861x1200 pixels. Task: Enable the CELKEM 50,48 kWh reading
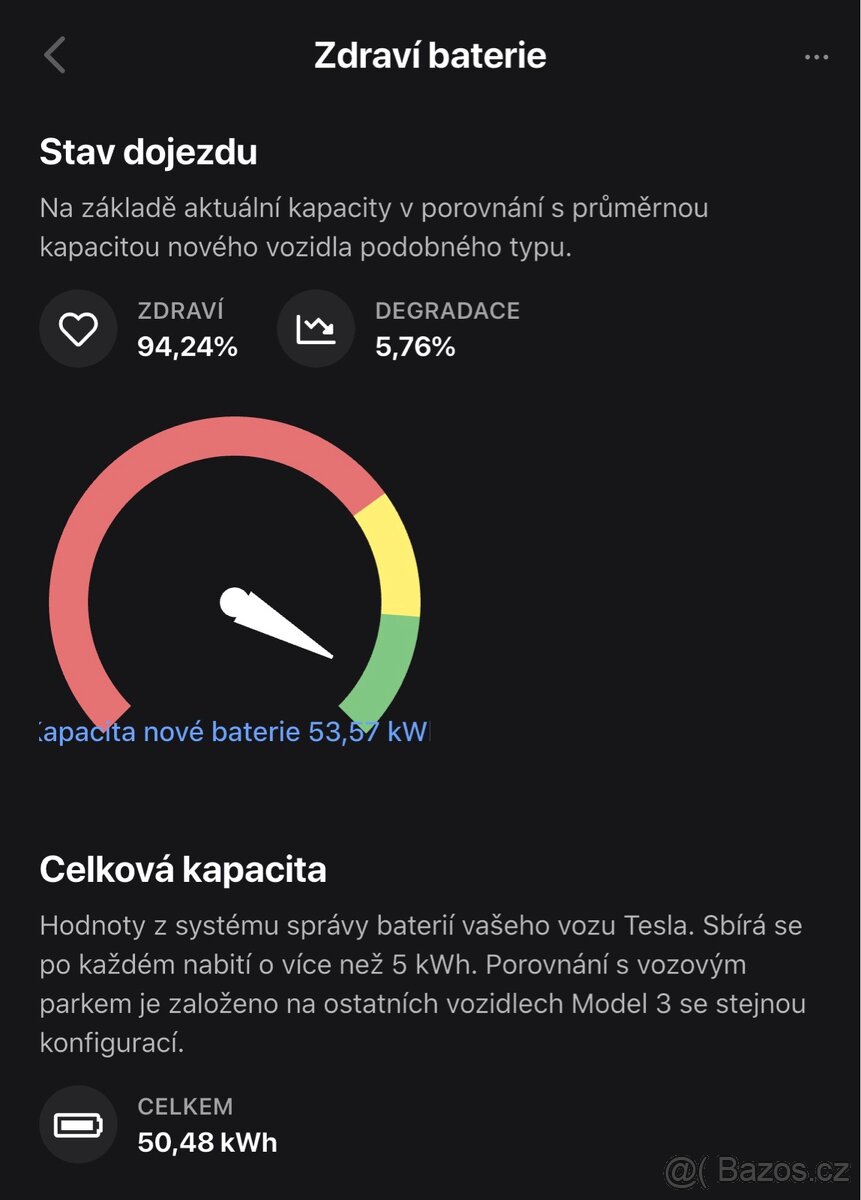pos(207,1141)
